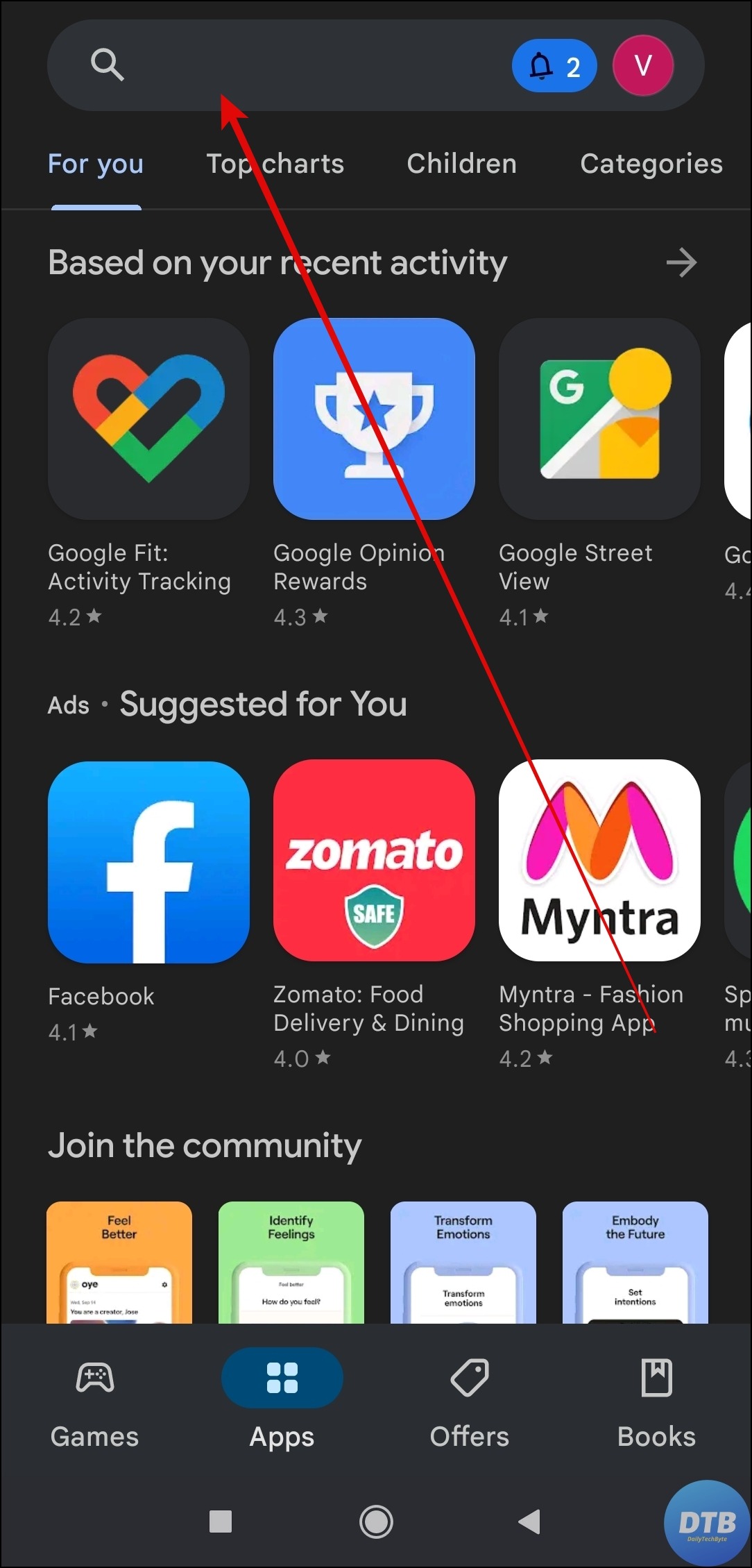
Task: Tap the Feel Better screenshot card
Action: pos(119,1262)
